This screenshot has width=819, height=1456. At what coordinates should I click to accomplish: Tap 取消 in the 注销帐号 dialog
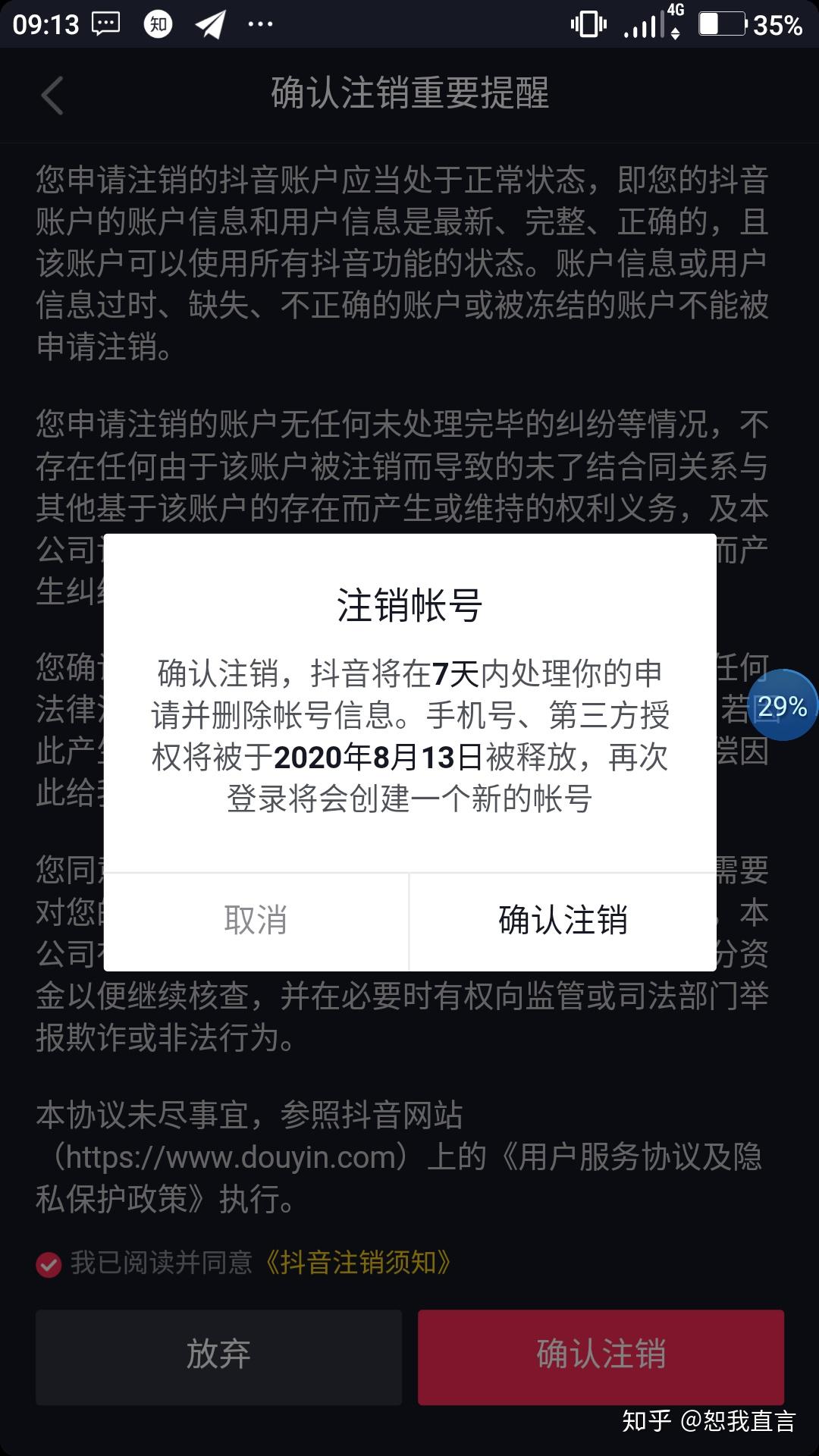[x=256, y=920]
